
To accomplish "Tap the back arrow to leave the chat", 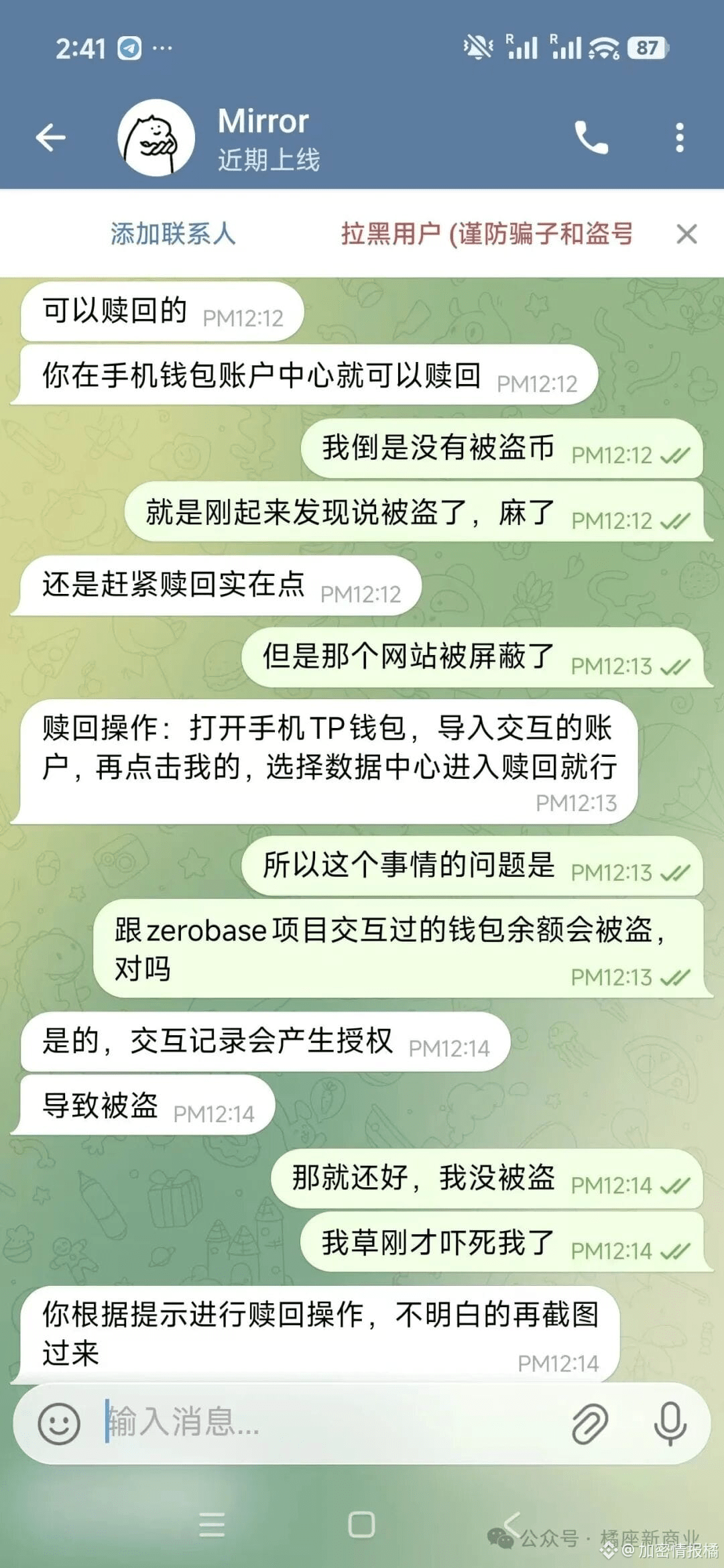I will click(x=51, y=136).
